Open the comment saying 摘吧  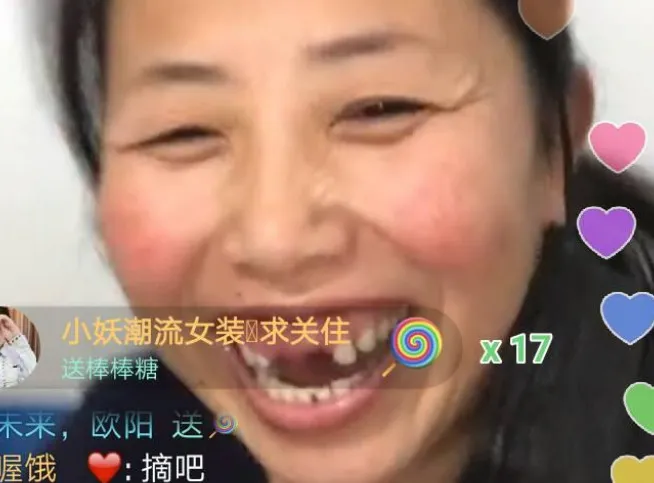140,467
